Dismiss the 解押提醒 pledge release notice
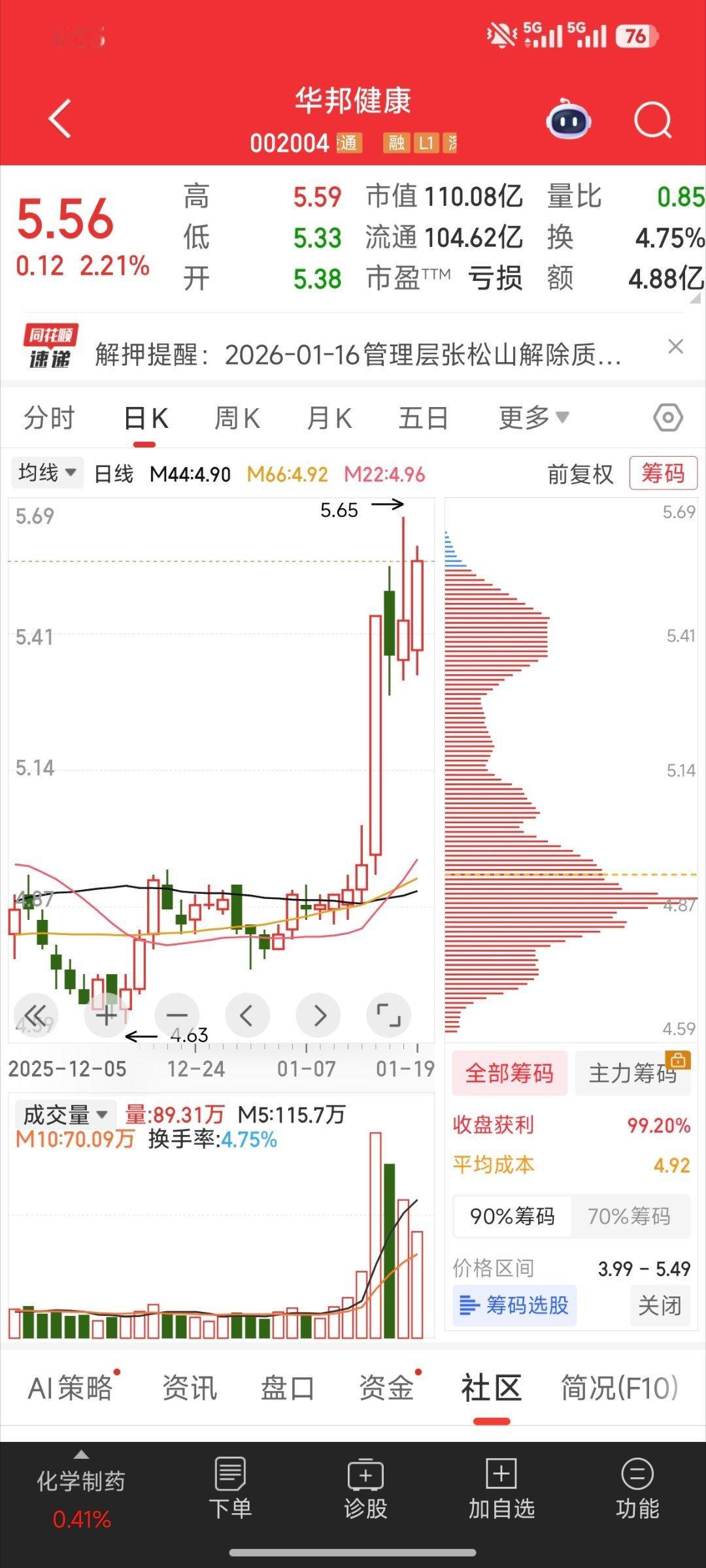Image resolution: width=706 pixels, height=1568 pixels. coord(676,346)
